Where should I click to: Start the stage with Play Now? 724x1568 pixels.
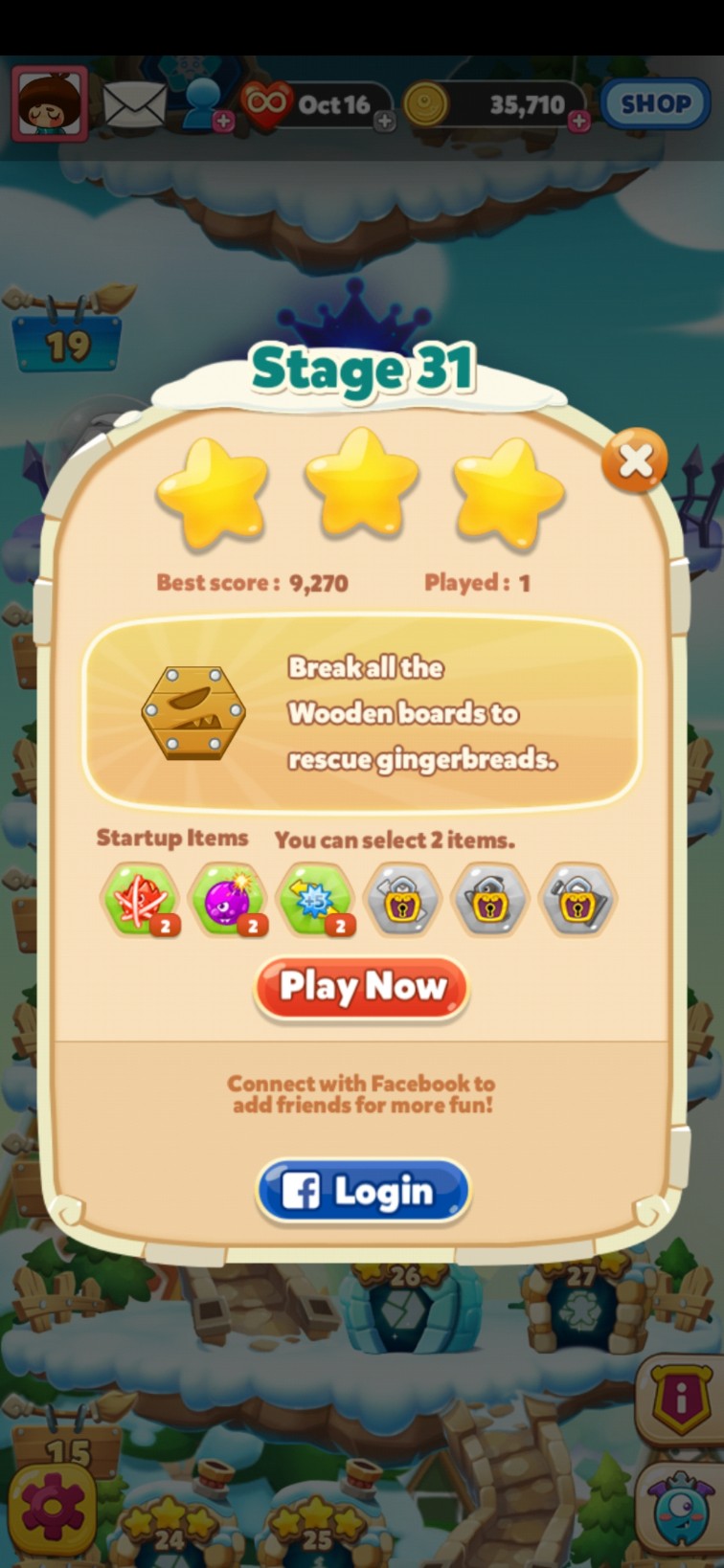coord(362,987)
